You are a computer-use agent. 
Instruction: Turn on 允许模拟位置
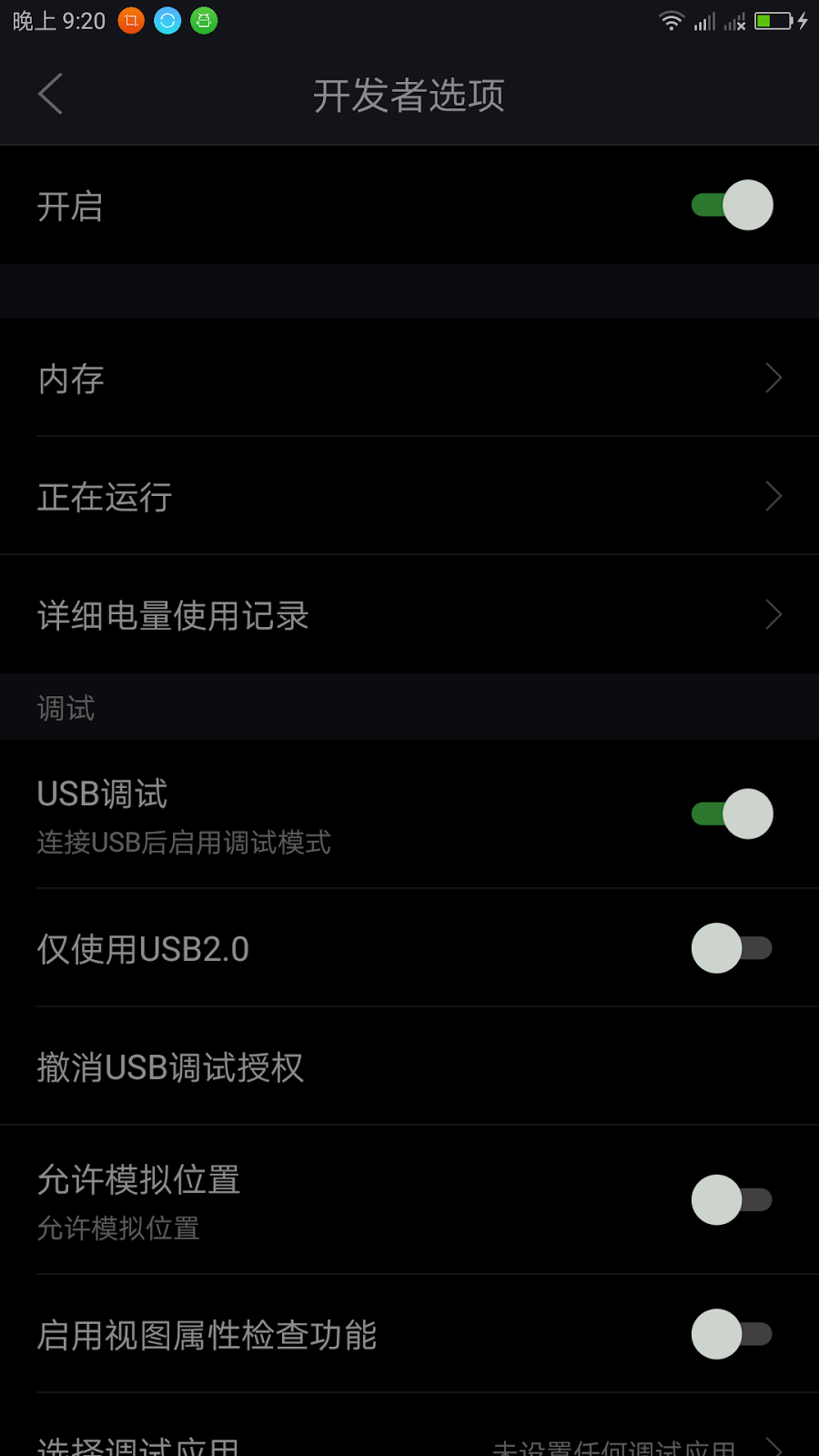click(x=732, y=1200)
